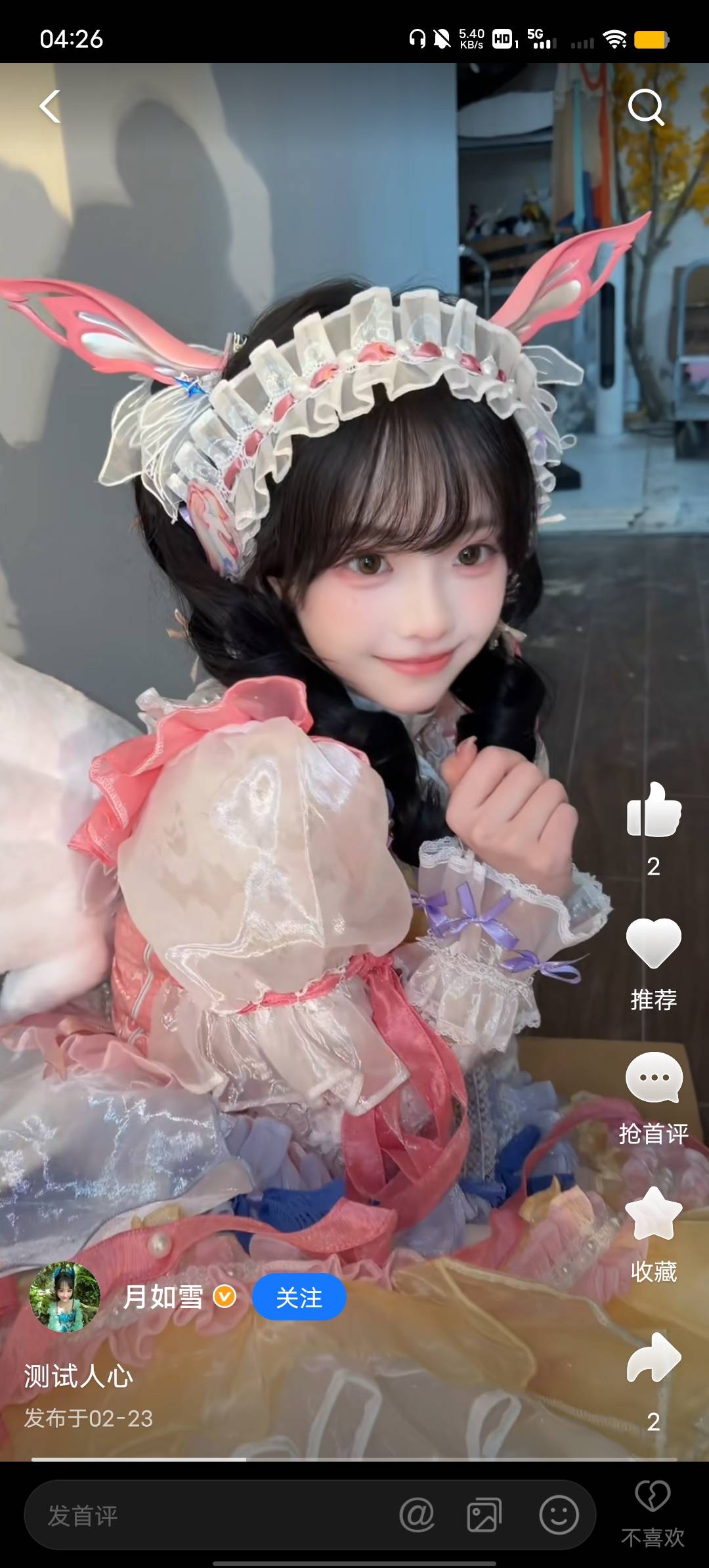Share the video with the arrow icon
Screen dimensions: 709x1568
point(654,1357)
